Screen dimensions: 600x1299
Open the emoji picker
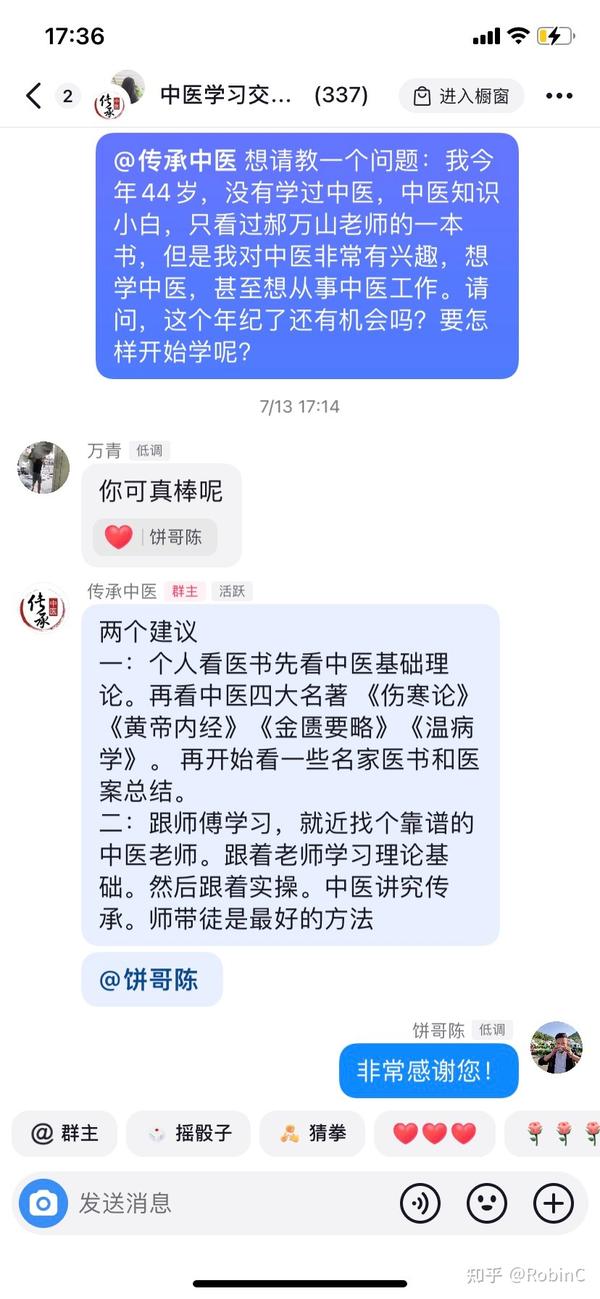pyautogui.click(x=487, y=1203)
